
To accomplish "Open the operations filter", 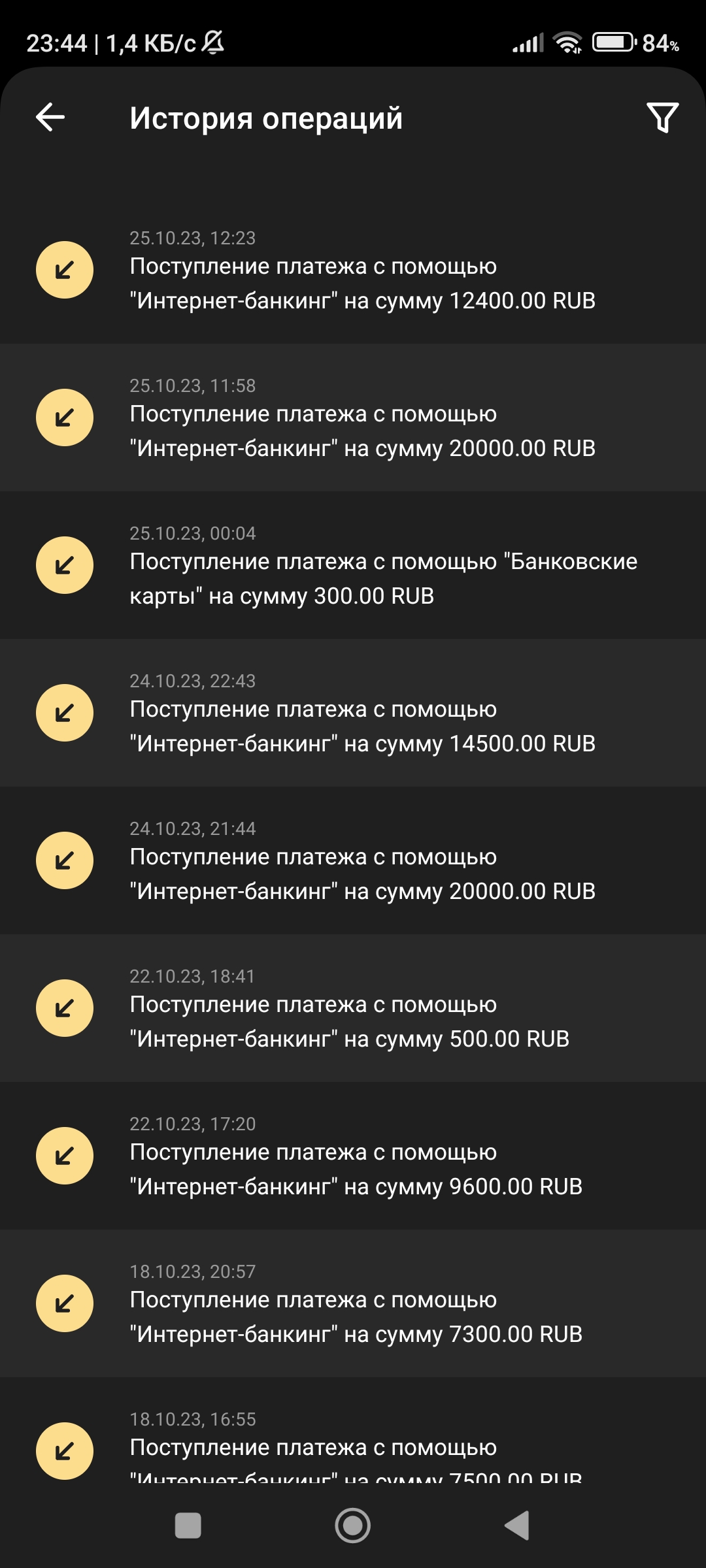I will [x=662, y=118].
